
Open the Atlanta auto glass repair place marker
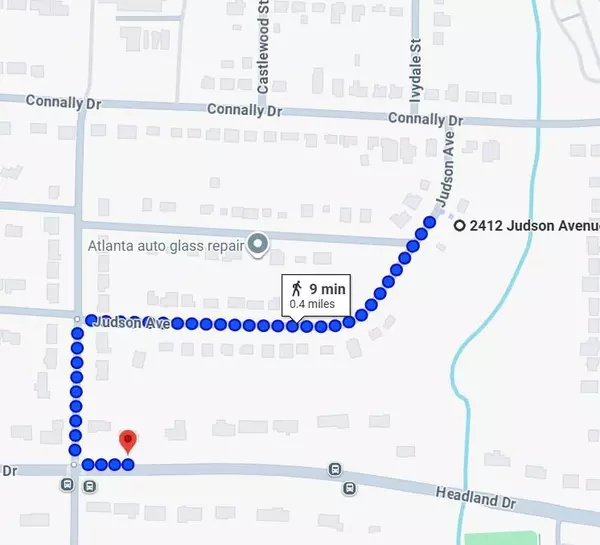click(257, 243)
